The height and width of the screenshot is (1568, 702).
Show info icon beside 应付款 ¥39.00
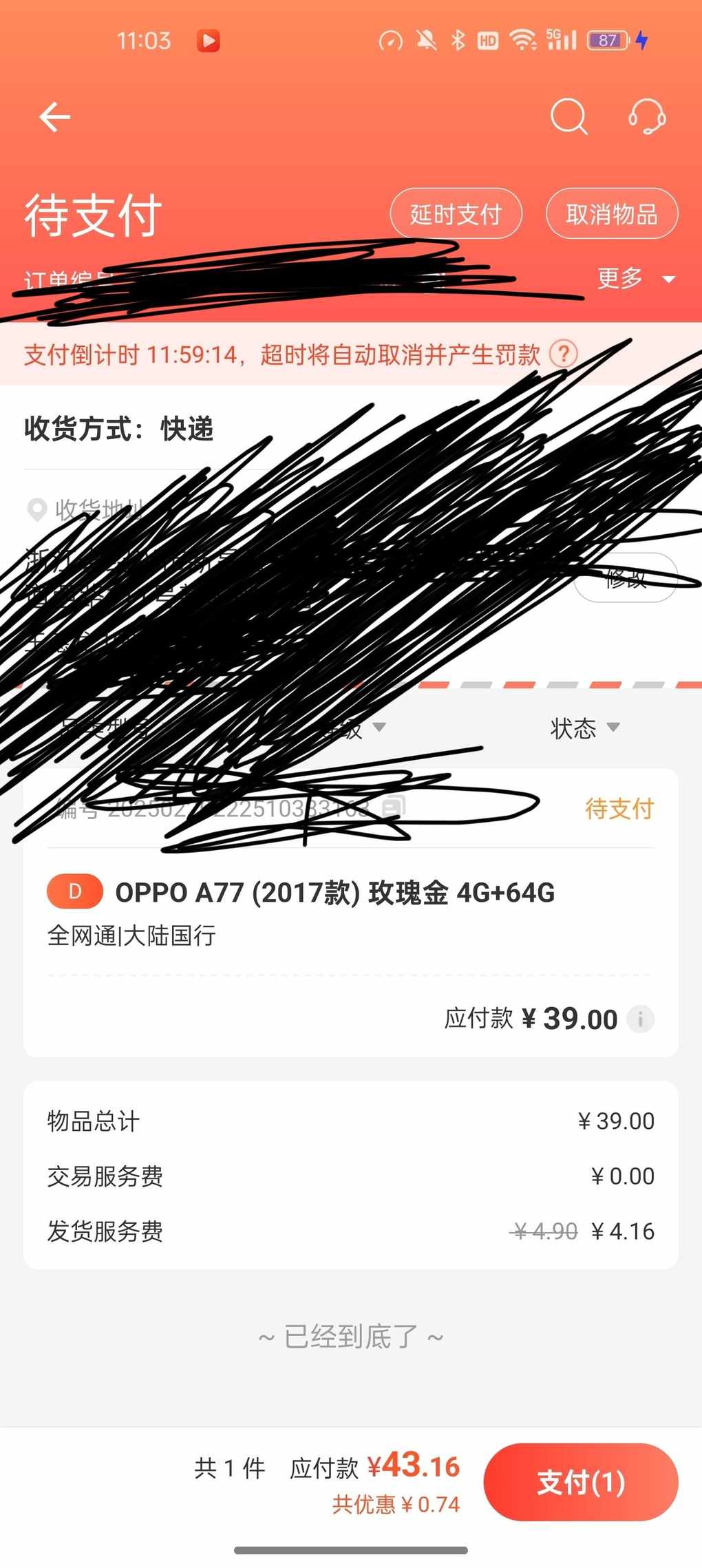(x=641, y=1019)
